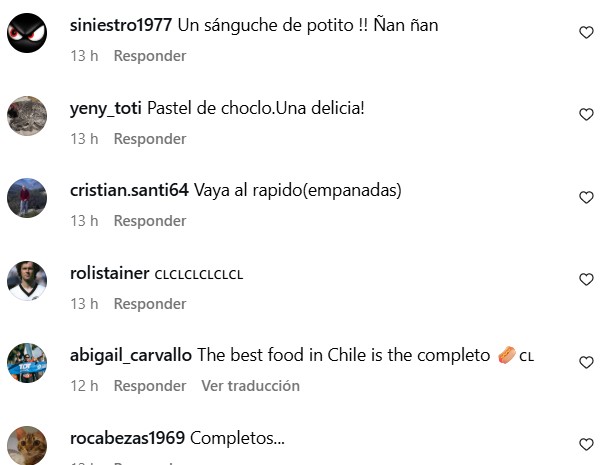Open yeny_toti's profile picture

[x=27, y=116]
